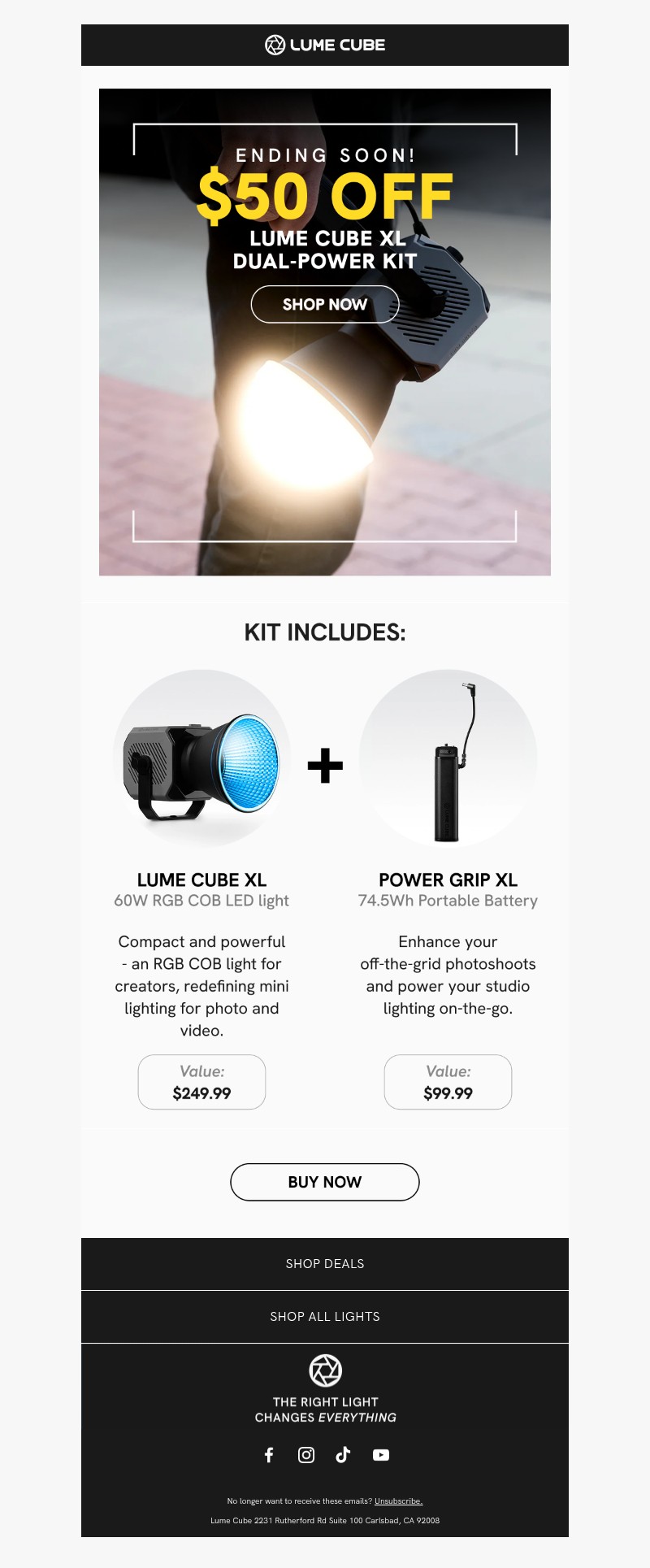
Task: Open the Lume Cube XL product image
Action: point(201,758)
